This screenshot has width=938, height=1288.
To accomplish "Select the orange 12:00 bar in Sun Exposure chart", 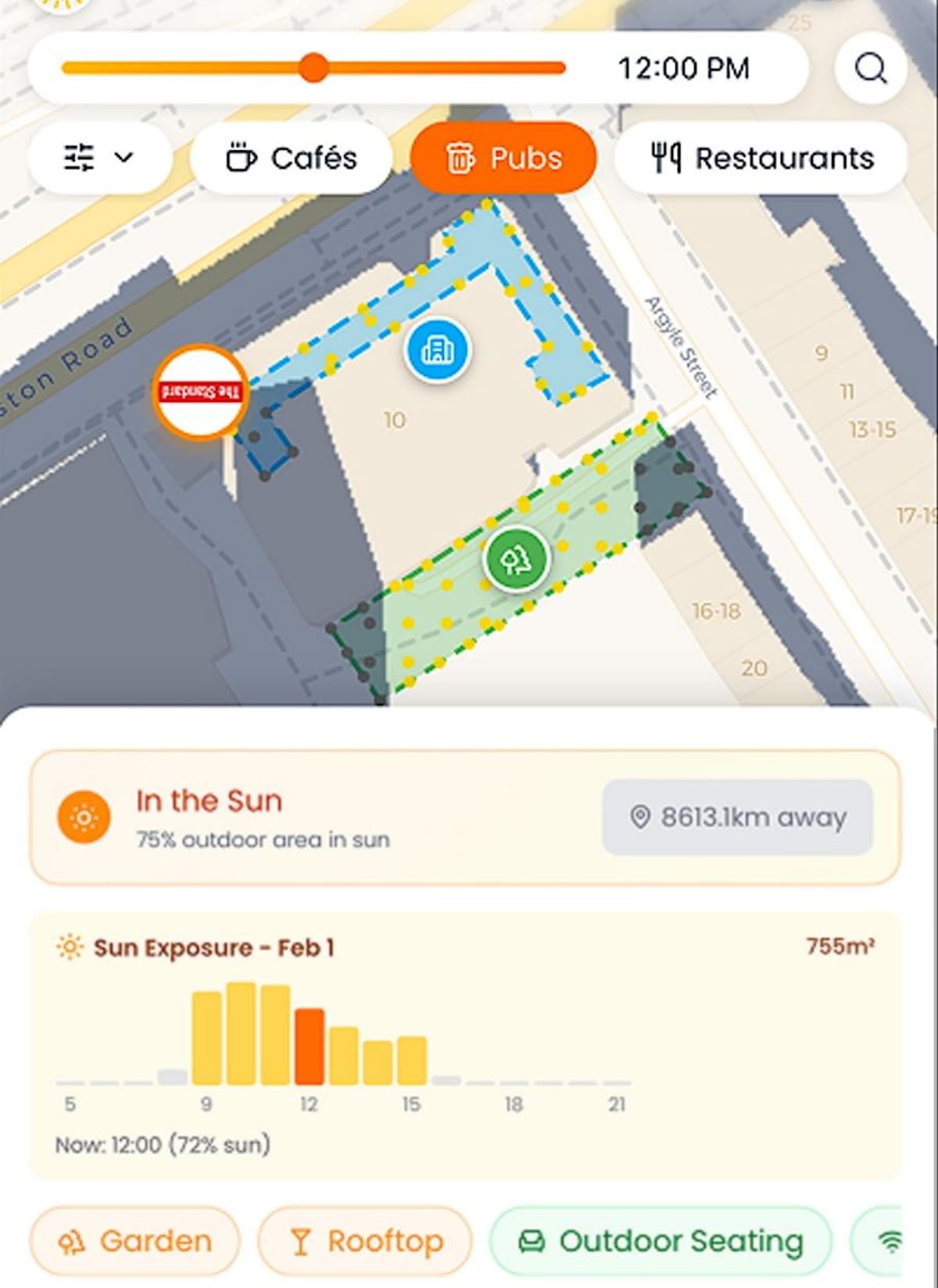I will tap(311, 1047).
